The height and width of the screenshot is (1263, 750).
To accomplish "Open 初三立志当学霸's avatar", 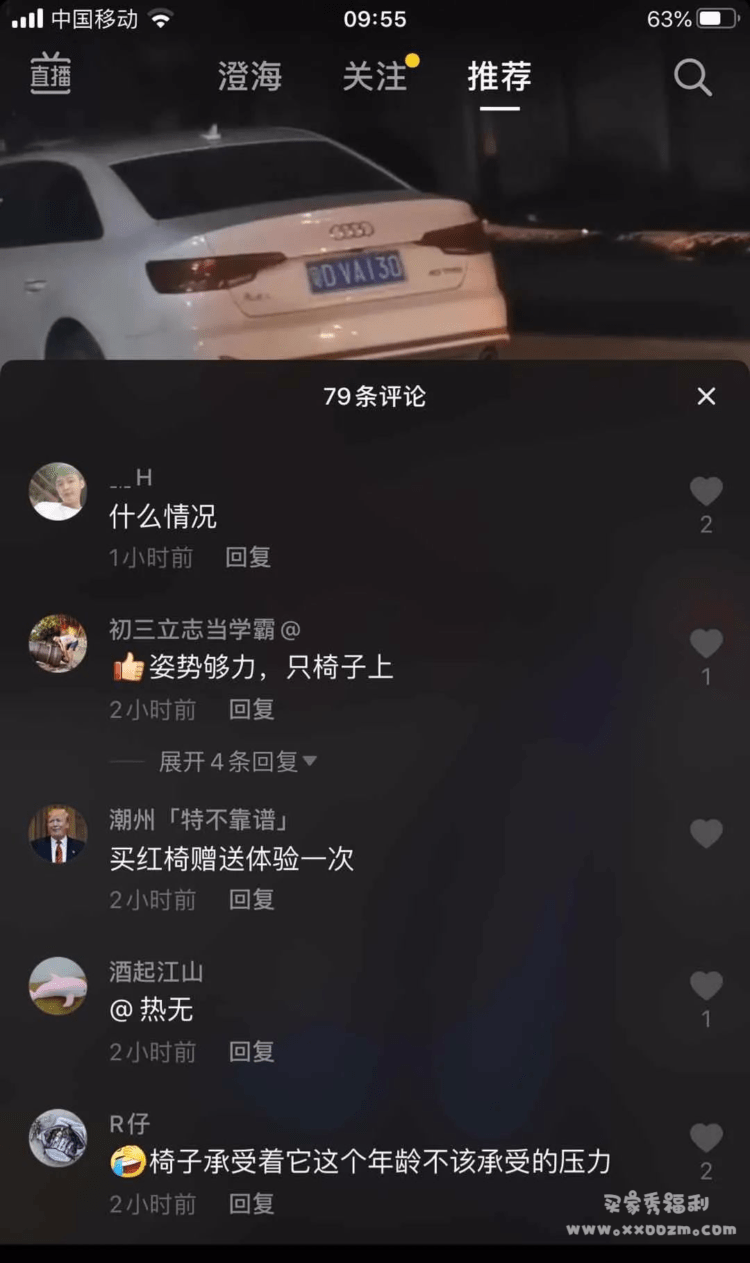I will coord(58,643).
